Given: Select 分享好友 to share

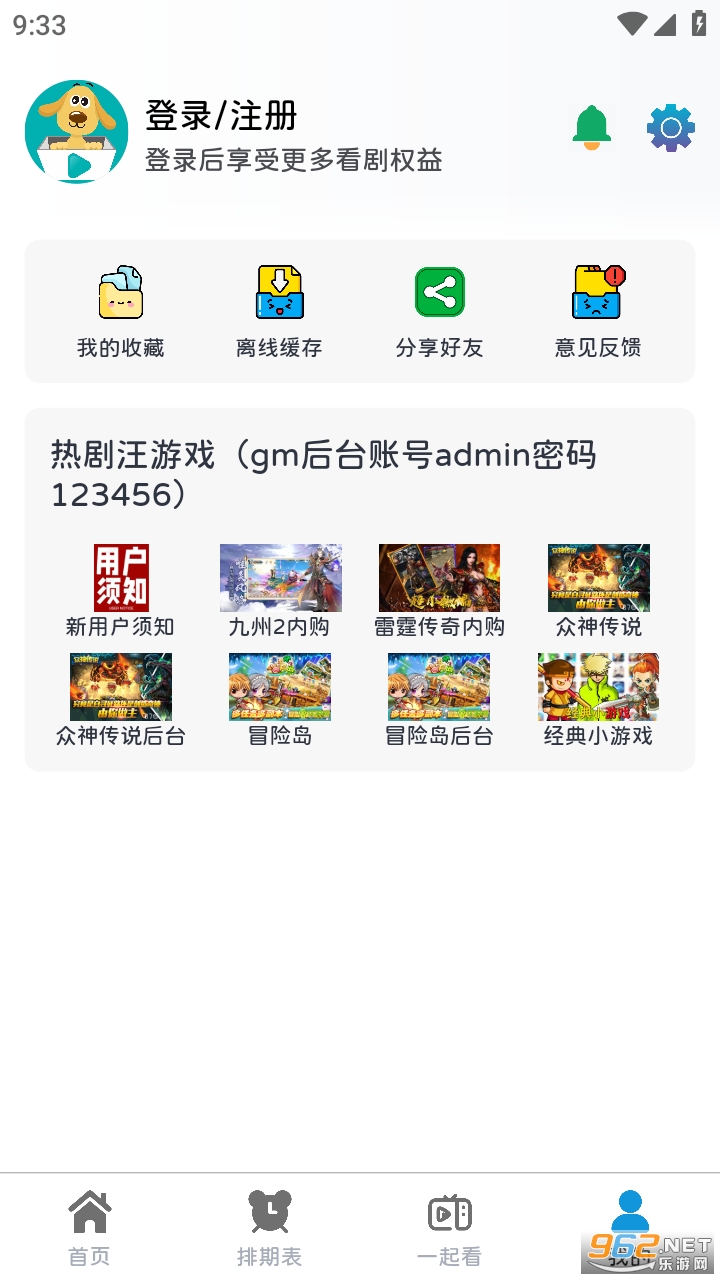Looking at the screenshot, I should coord(439,311).
